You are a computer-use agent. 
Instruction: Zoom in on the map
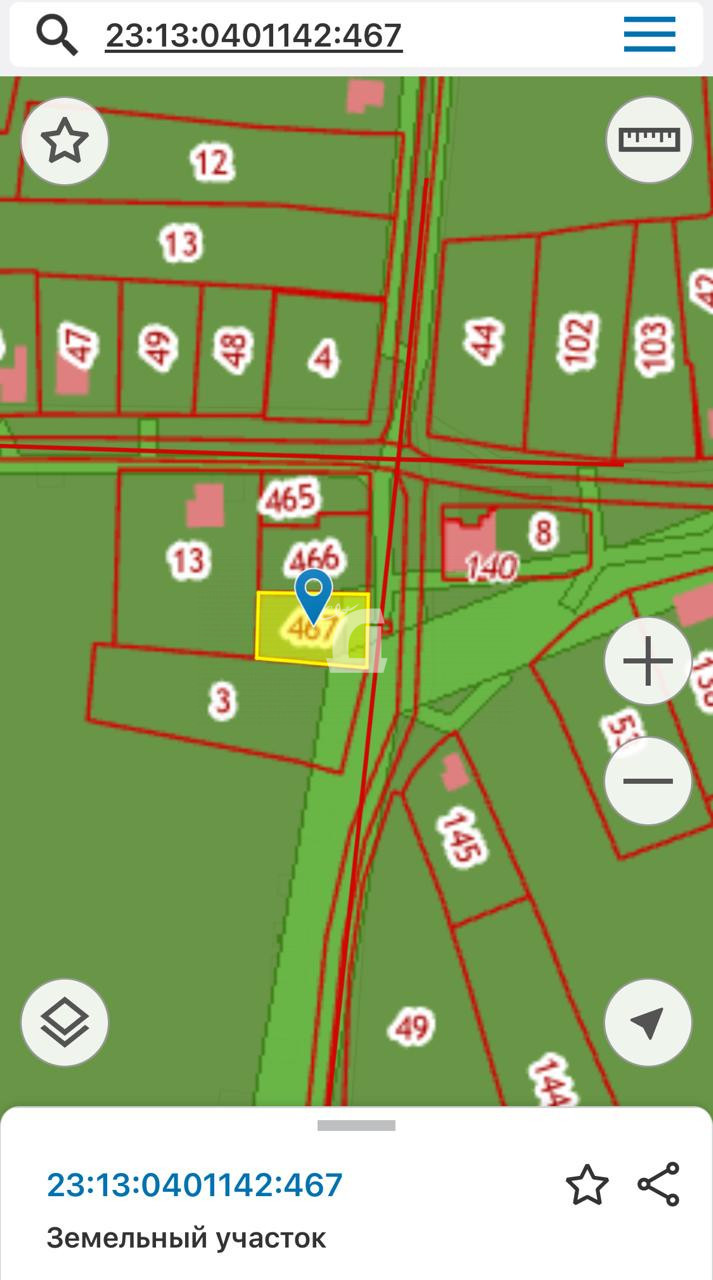(x=648, y=661)
